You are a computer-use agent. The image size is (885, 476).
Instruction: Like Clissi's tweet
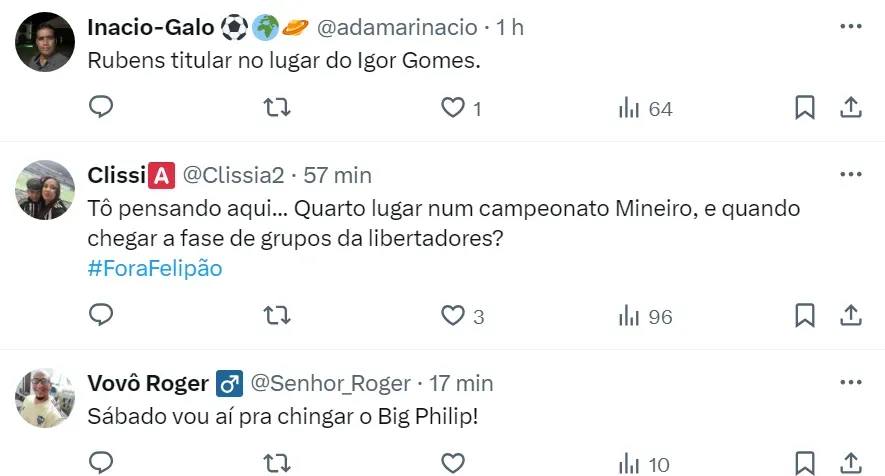pyautogui.click(x=454, y=316)
